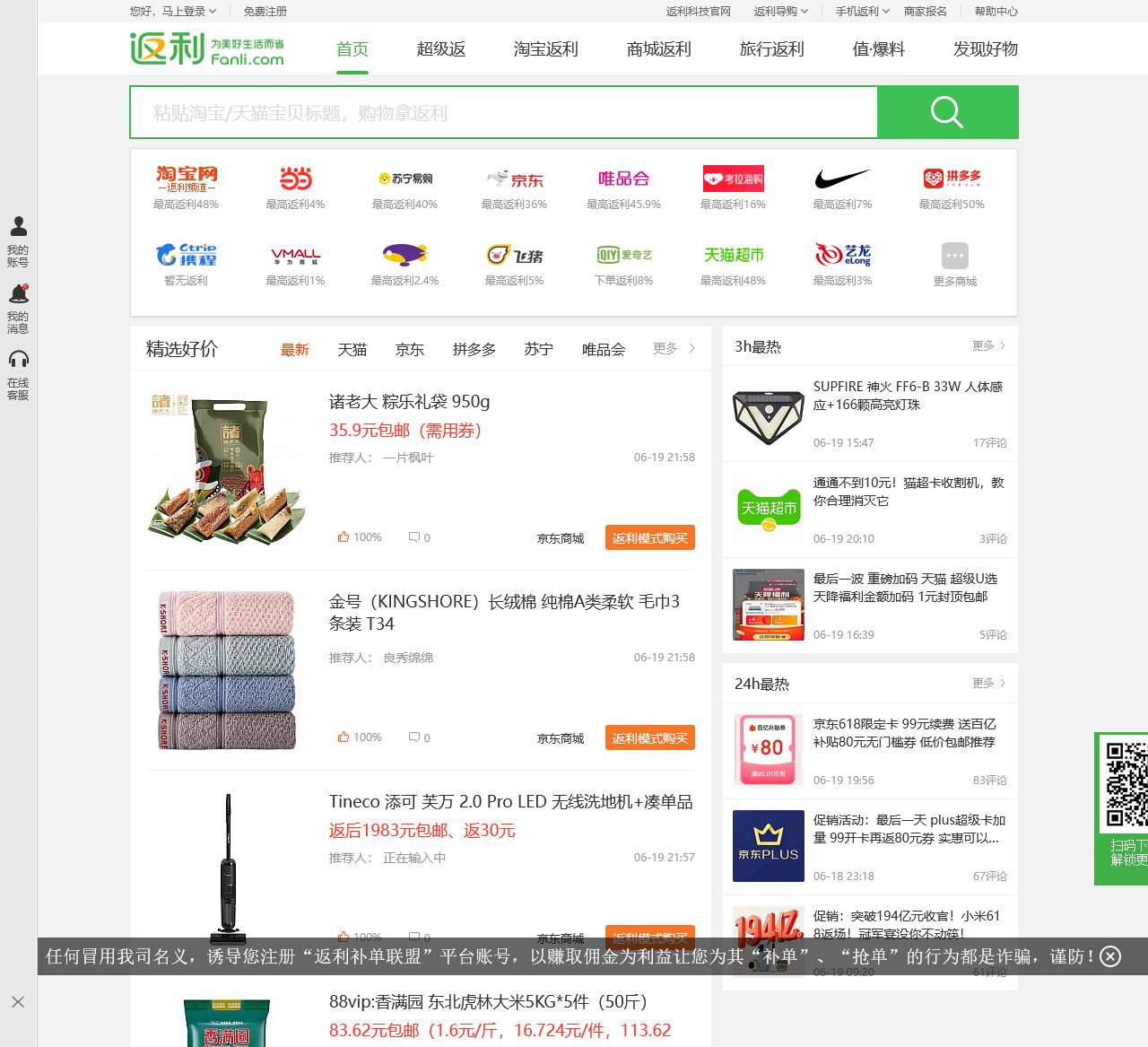The height and width of the screenshot is (1047, 1148).
Task: Open the 京东 store rebate tile
Action: coord(514,188)
